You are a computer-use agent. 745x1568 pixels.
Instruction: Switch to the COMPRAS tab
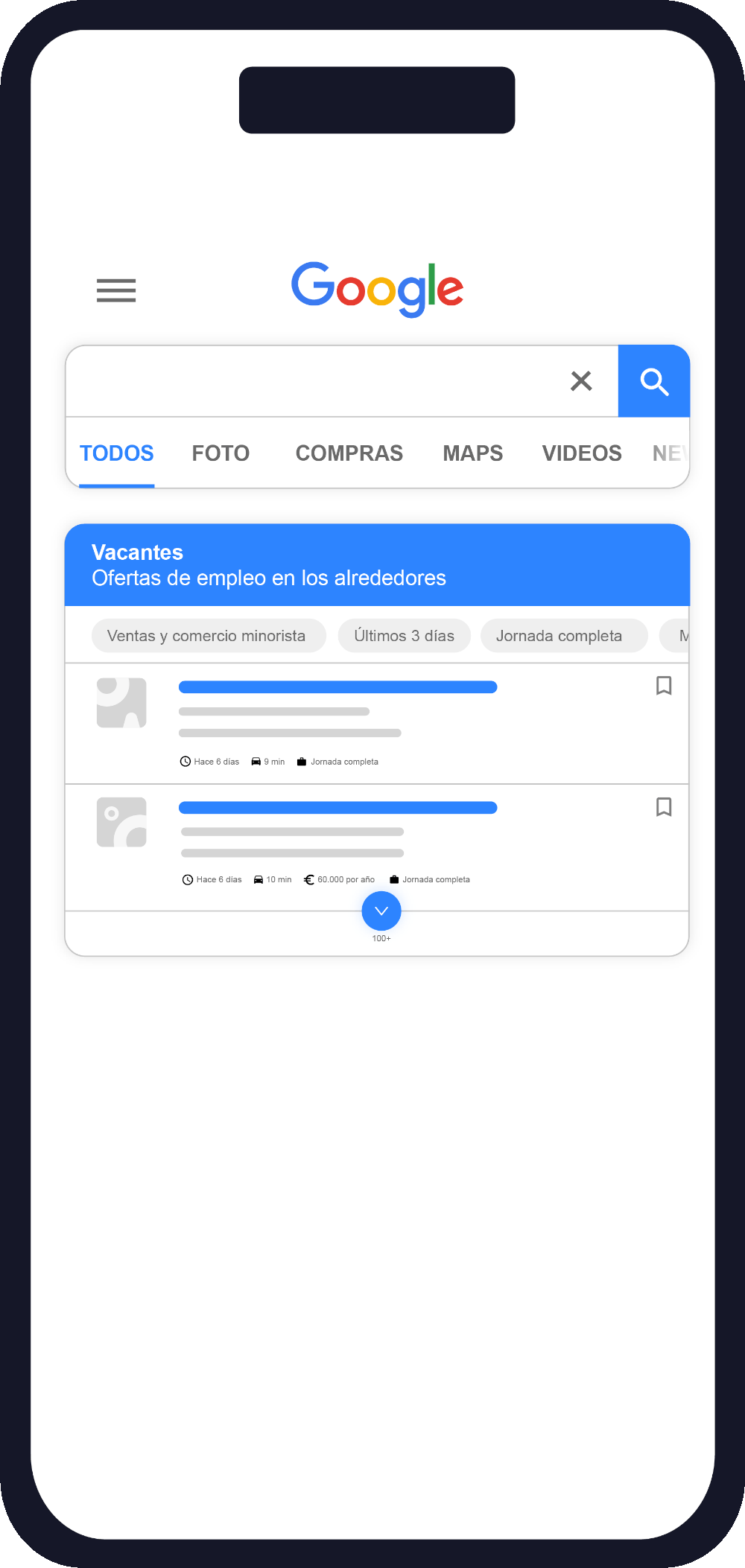(x=349, y=453)
